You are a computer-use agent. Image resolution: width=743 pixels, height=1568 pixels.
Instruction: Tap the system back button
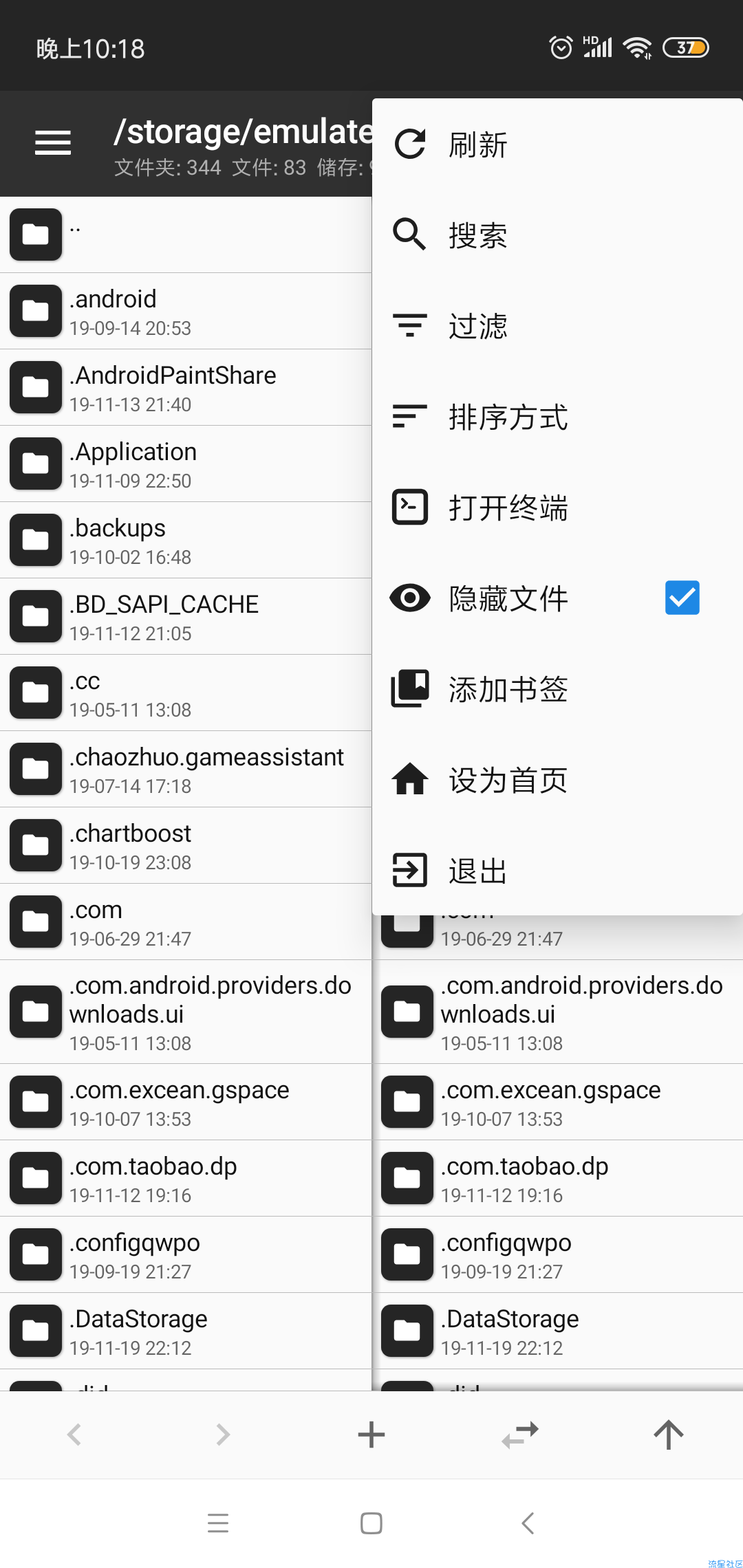[x=528, y=1523]
